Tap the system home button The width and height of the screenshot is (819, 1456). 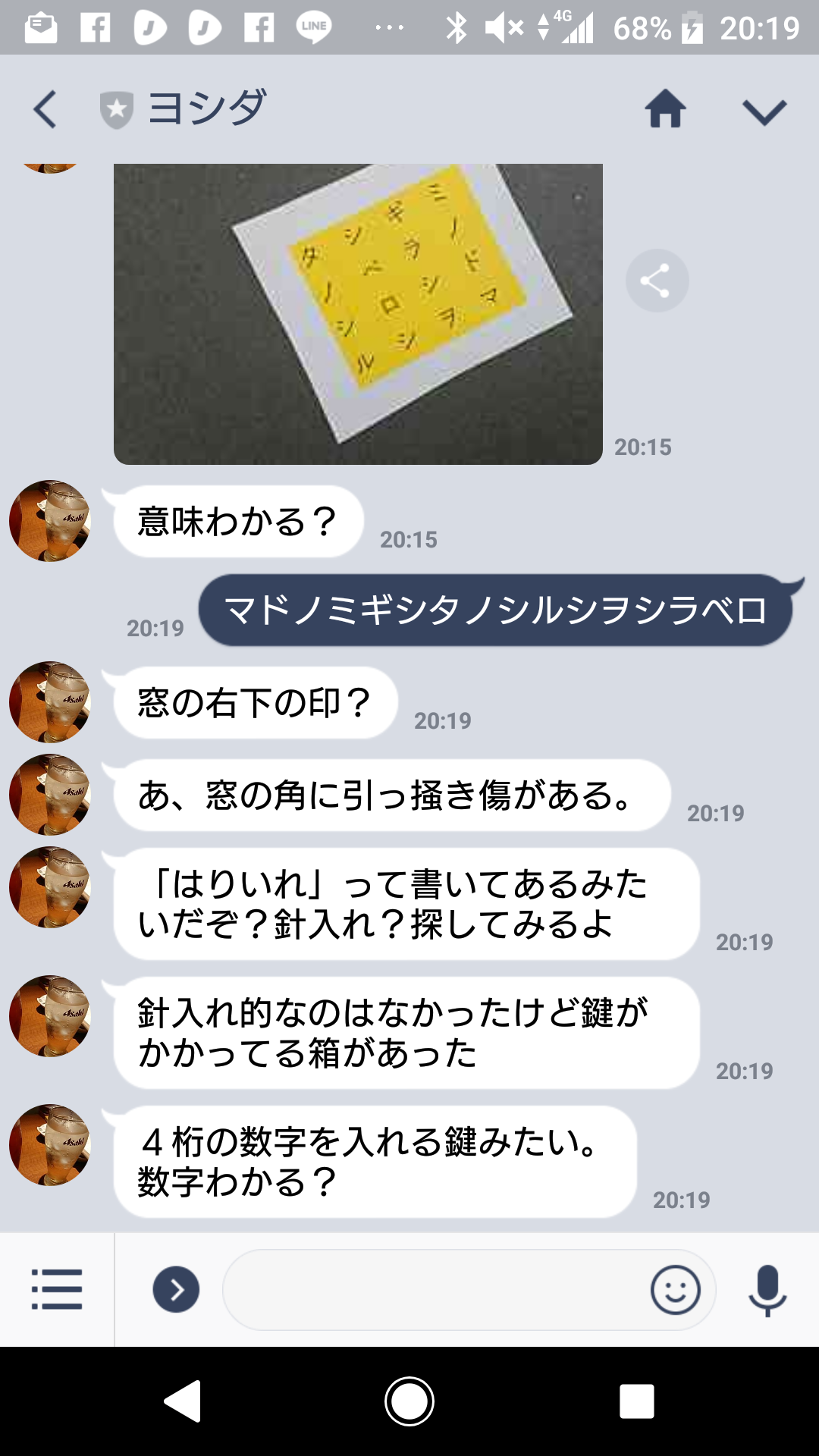[x=409, y=1401]
